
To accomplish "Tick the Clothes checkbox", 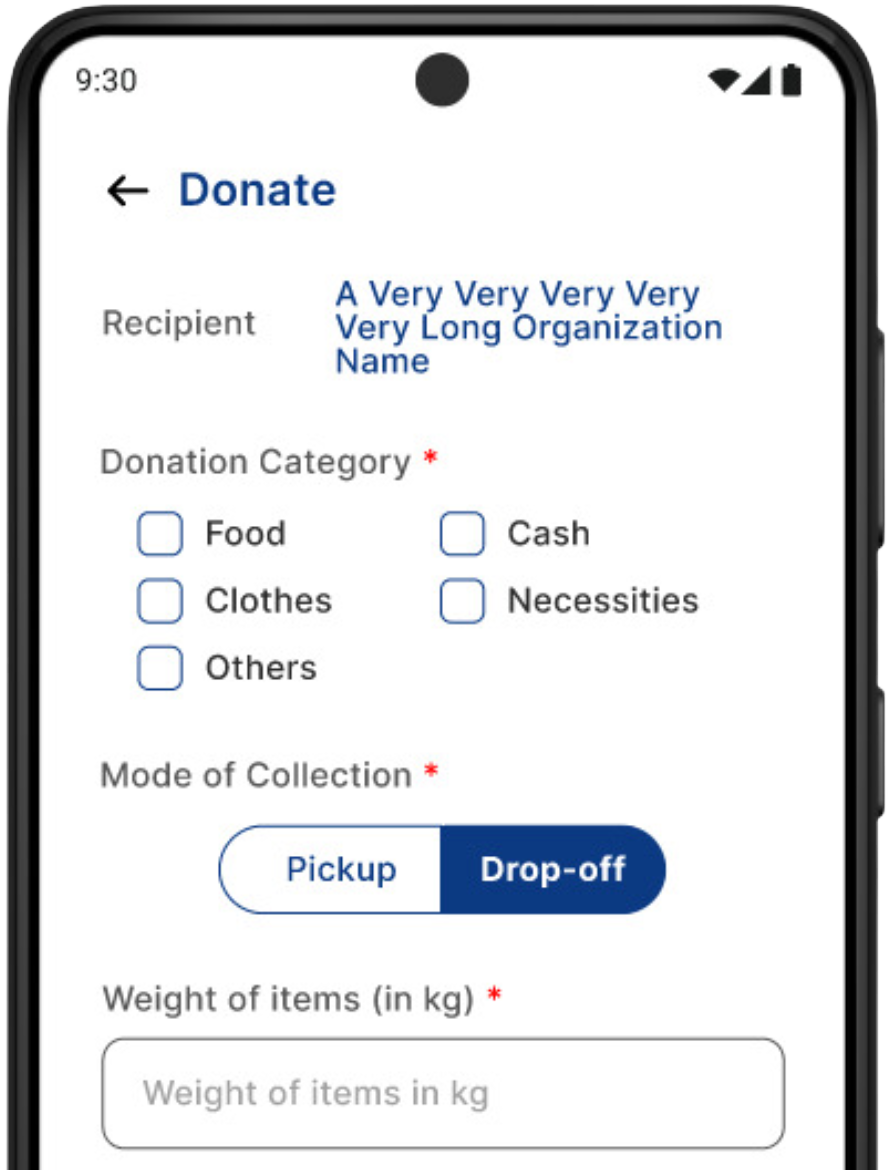I will point(160,601).
